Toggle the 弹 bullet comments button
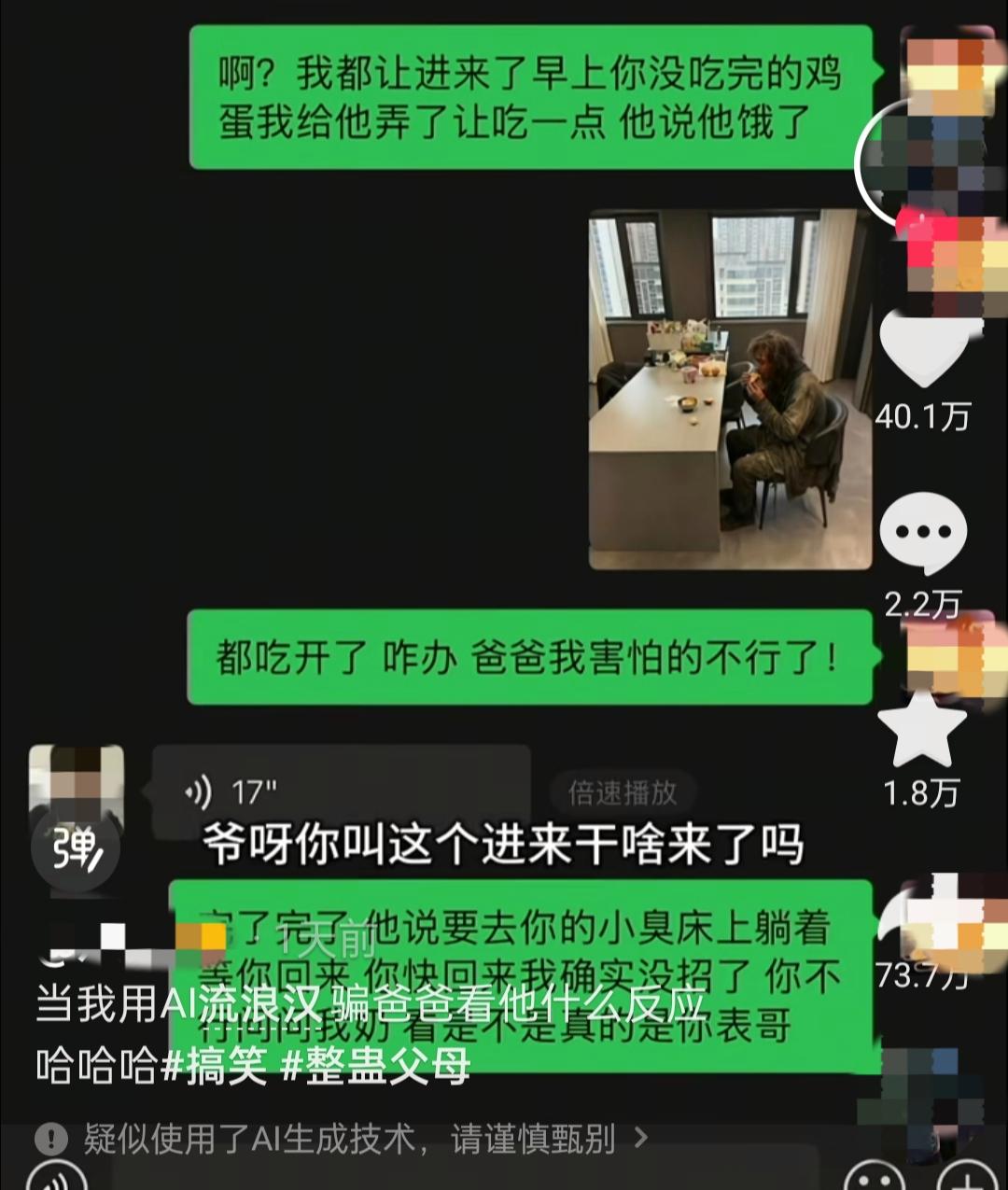 tap(77, 847)
